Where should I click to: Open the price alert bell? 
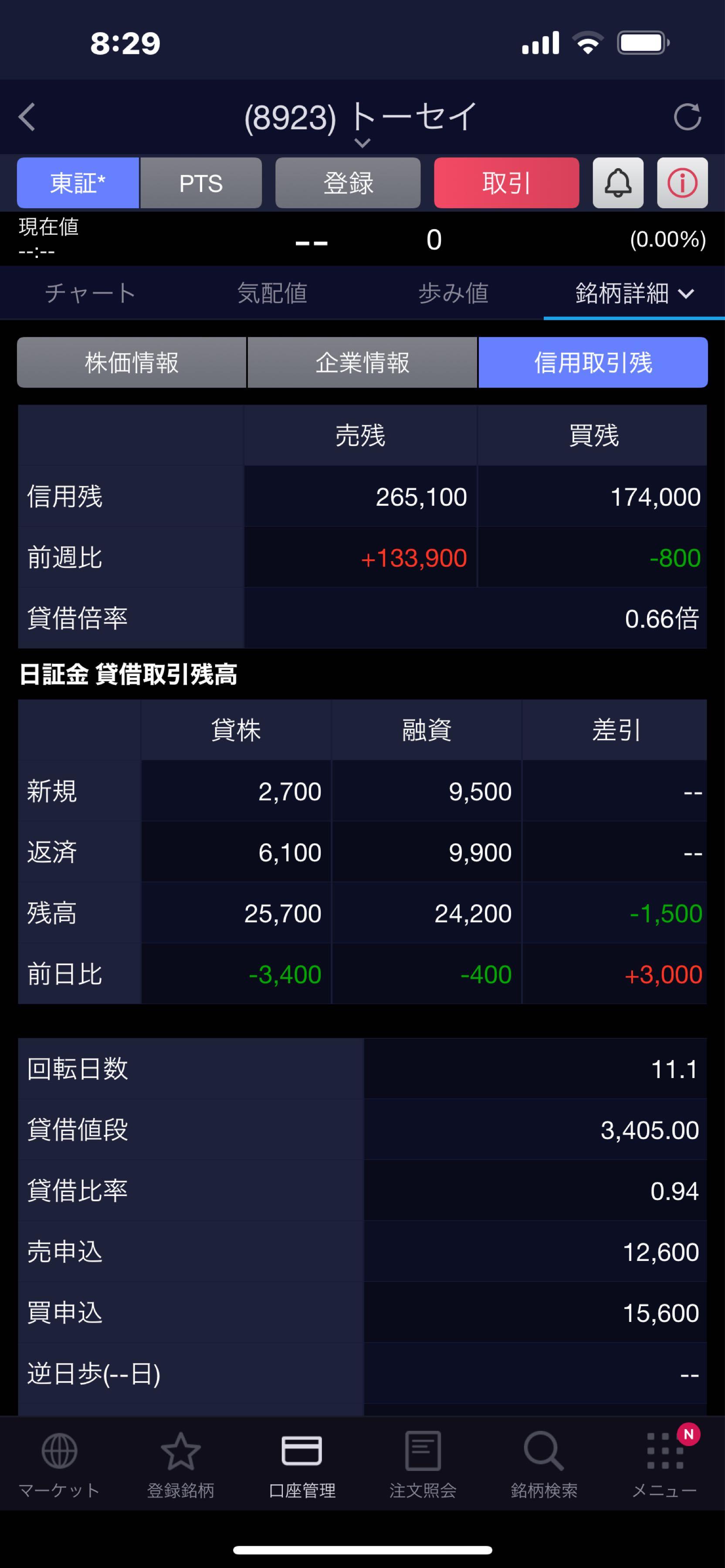pos(618,183)
